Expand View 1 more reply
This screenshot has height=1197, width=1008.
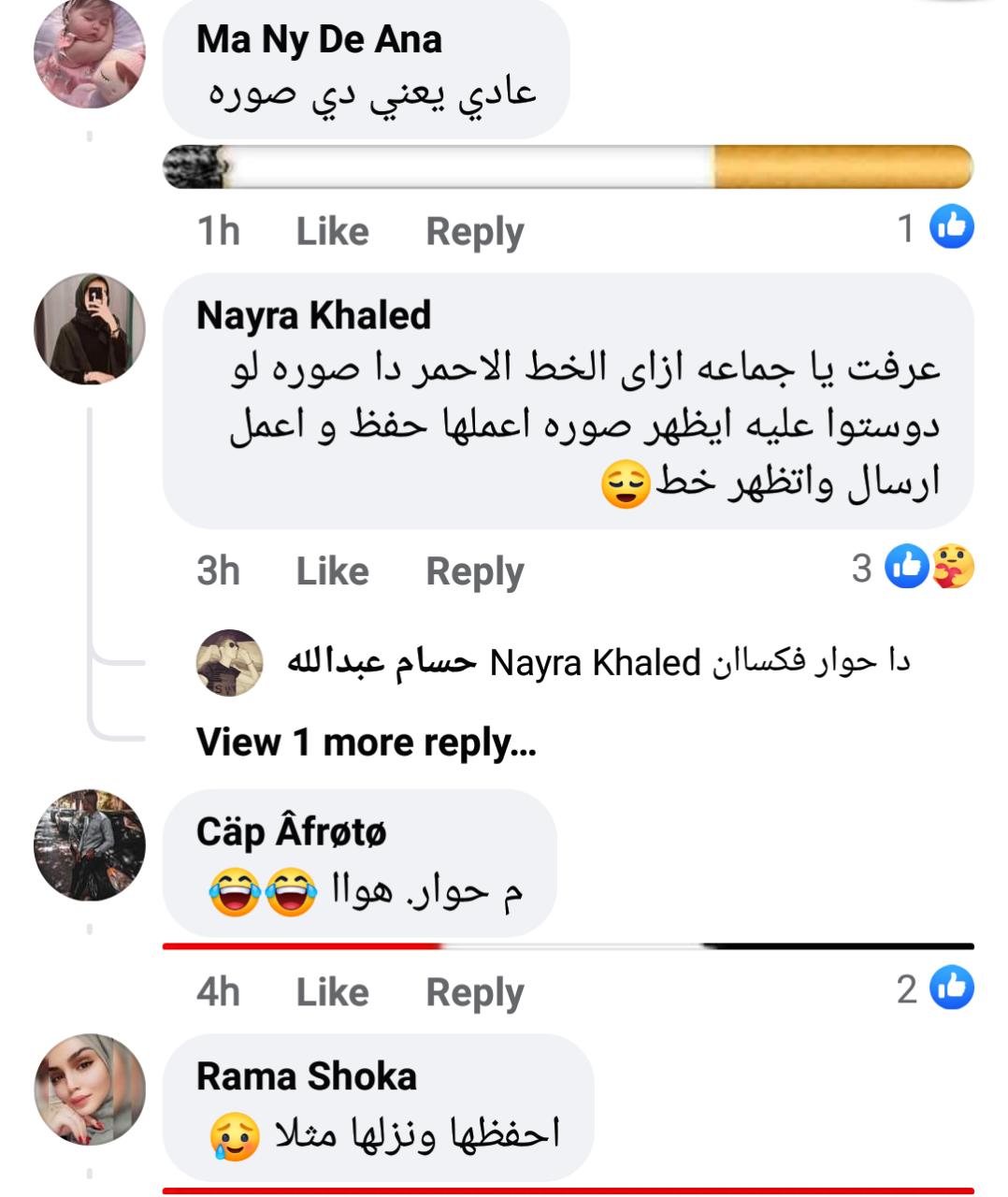click(x=366, y=743)
